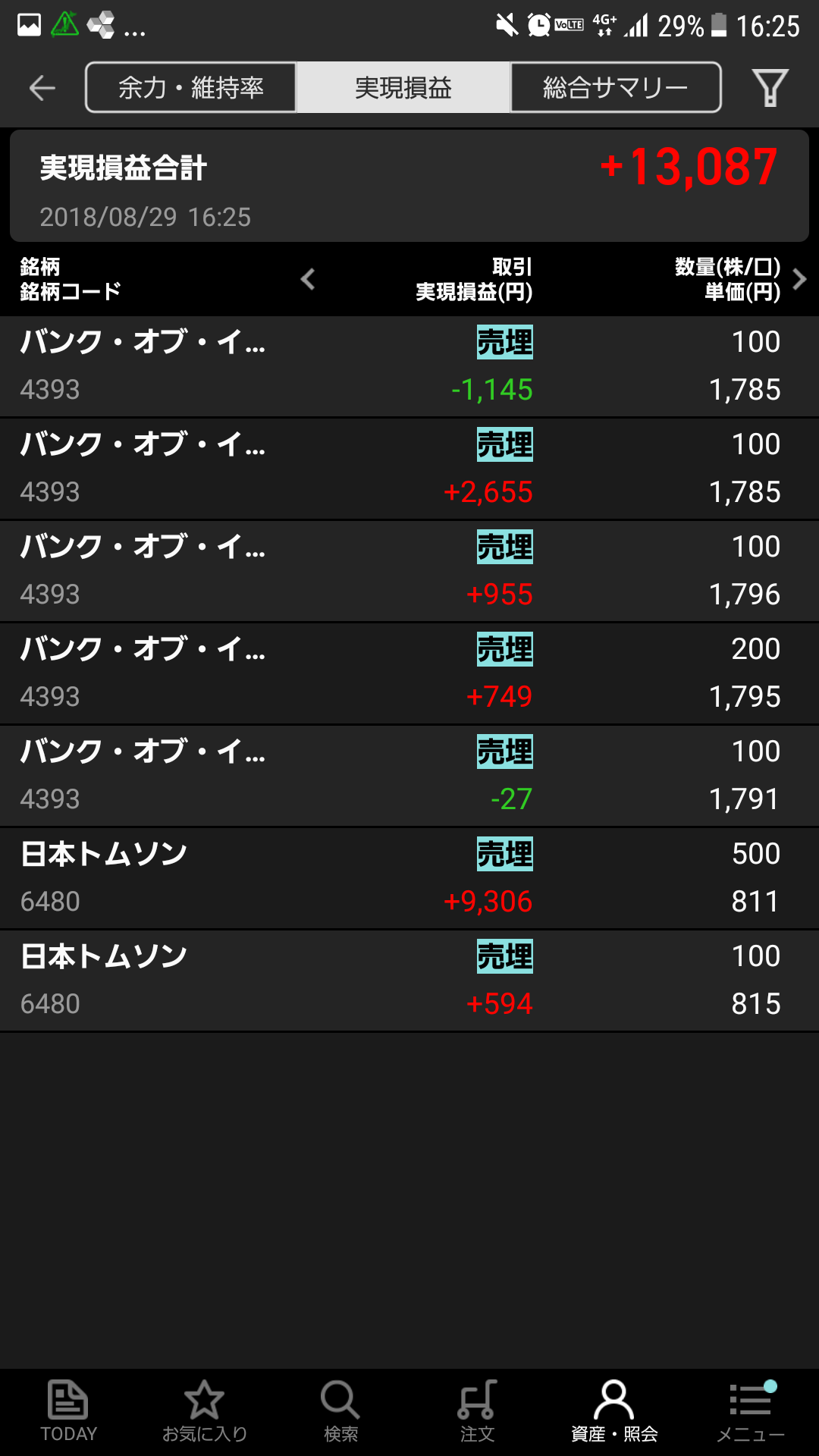819x1456 pixels.
Task: Select the 実現損益 tab
Action: pos(403,88)
